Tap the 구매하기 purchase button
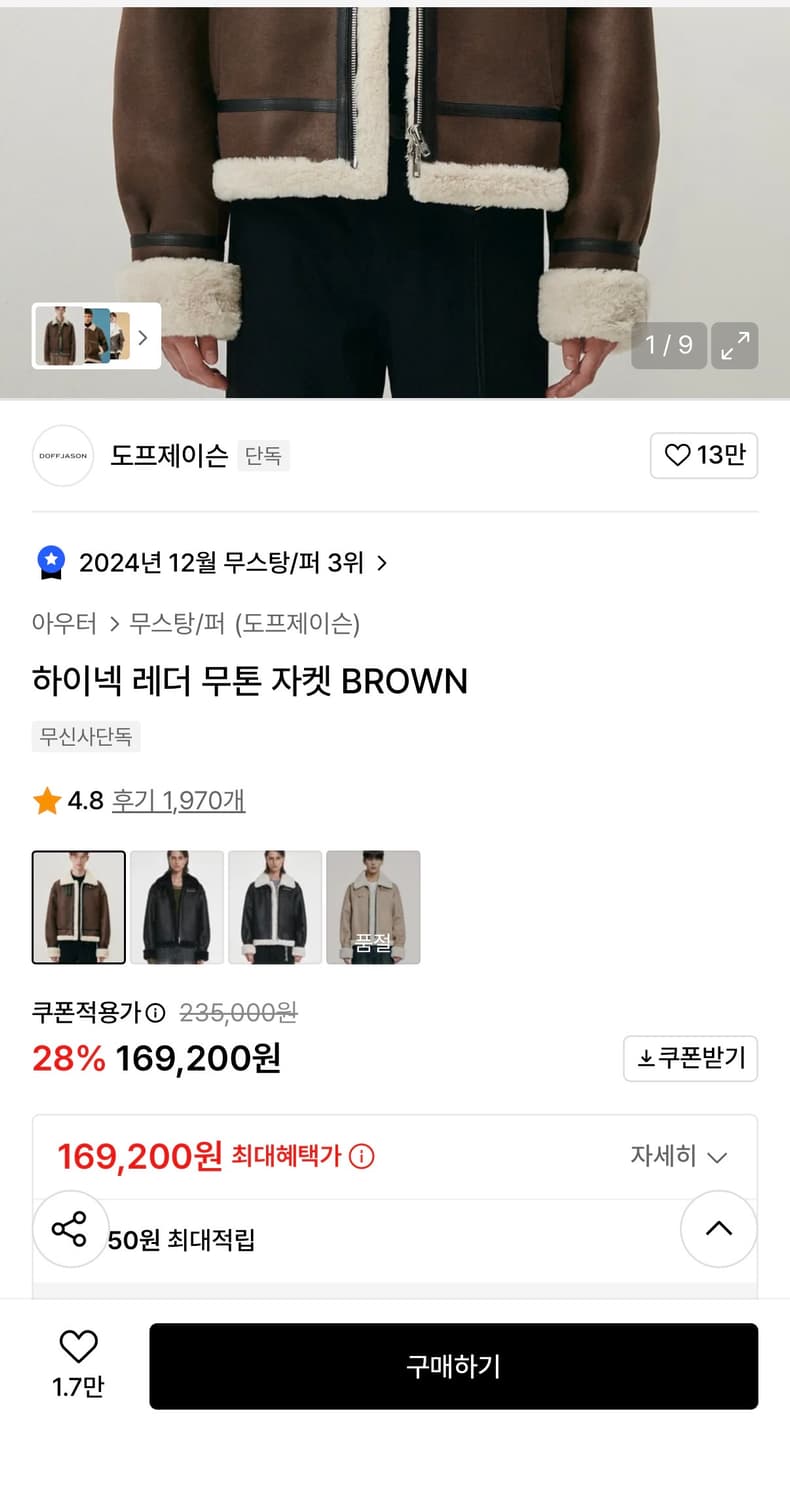790x1500 pixels. (x=454, y=1366)
